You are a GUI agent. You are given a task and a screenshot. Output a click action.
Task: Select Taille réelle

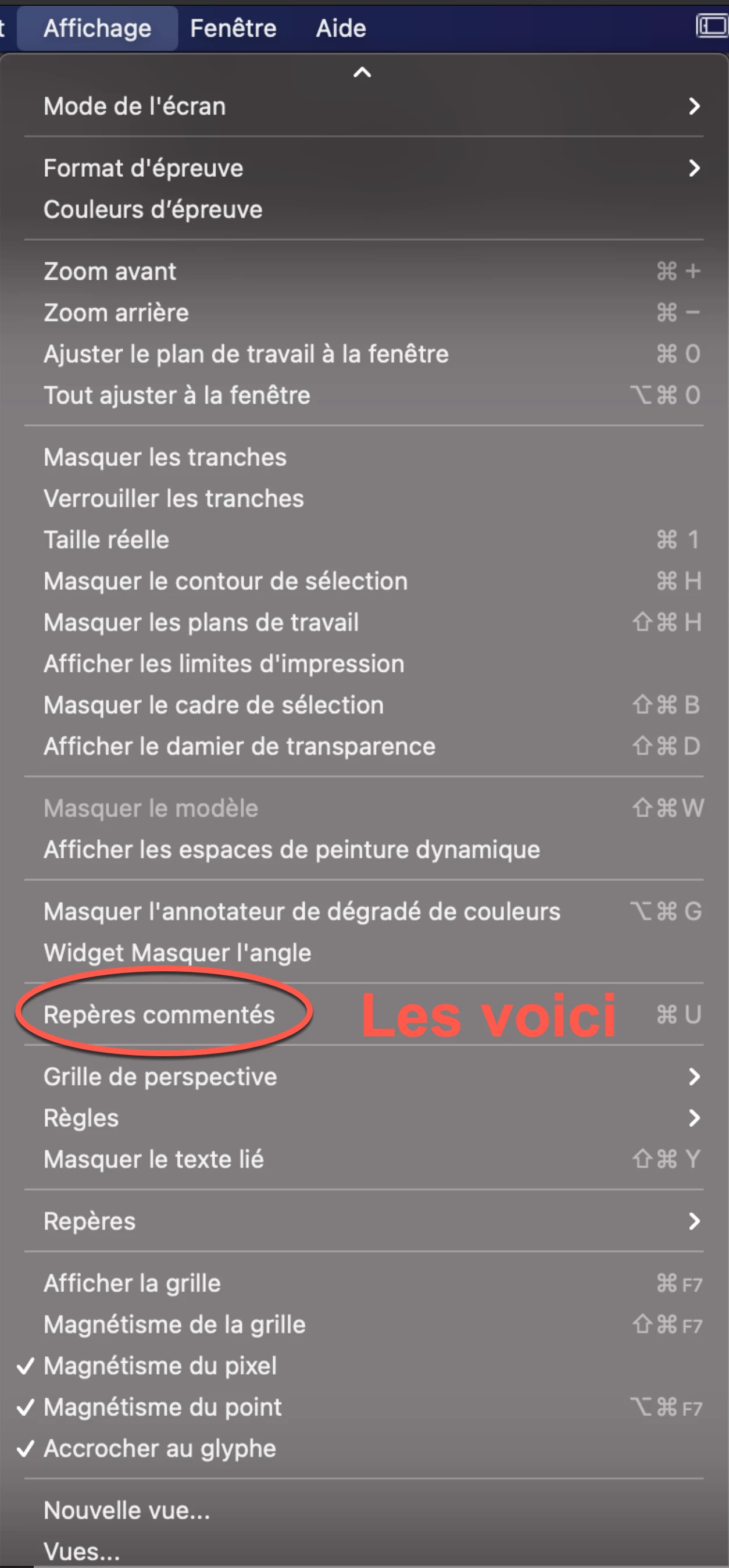click(x=106, y=540)
